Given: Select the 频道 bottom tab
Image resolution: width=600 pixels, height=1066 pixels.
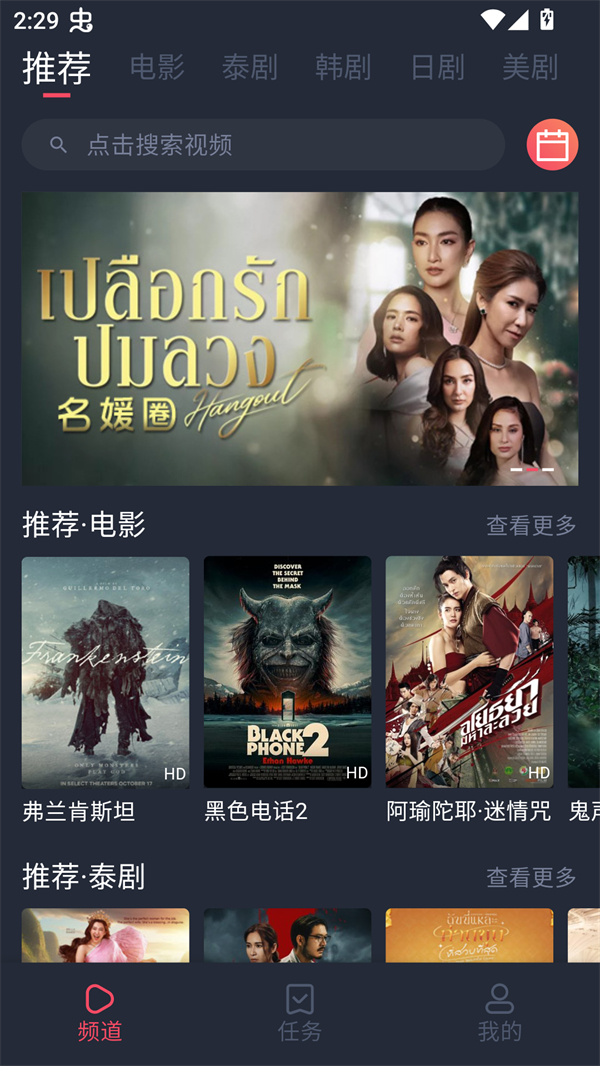Looking at the screenshot, I should 100,1012.
